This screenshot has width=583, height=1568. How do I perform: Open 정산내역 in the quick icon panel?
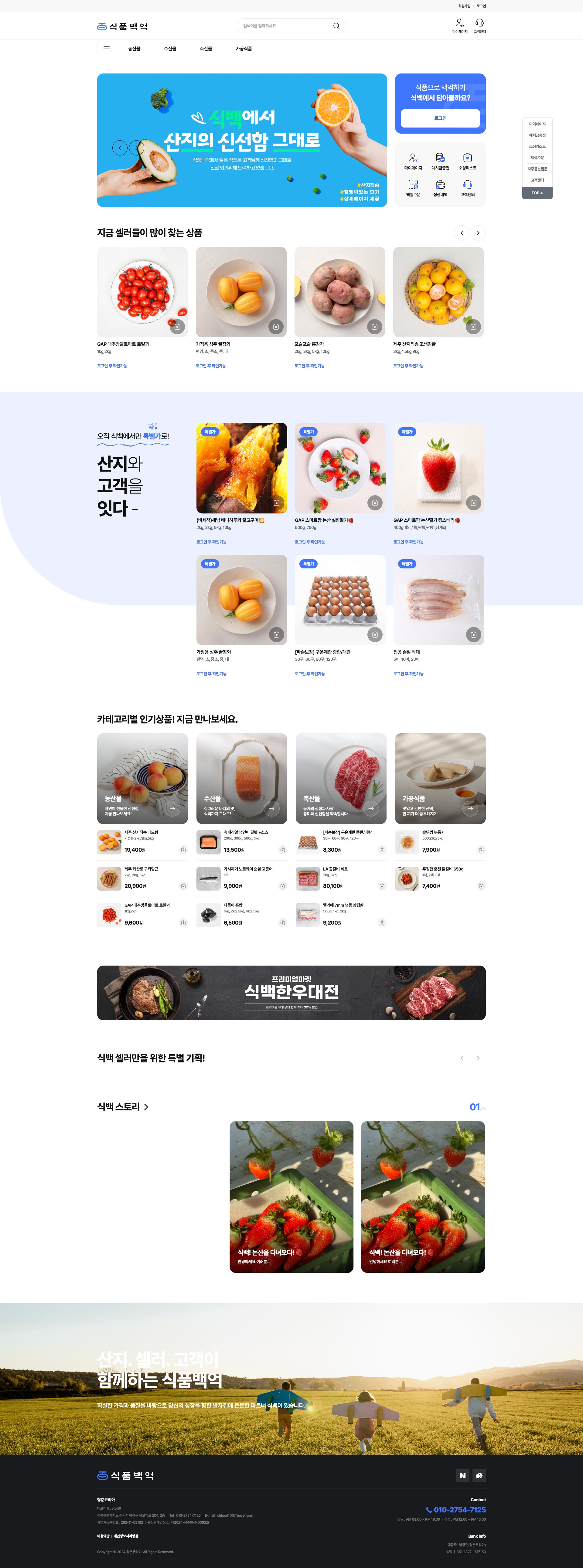point(440,188)
